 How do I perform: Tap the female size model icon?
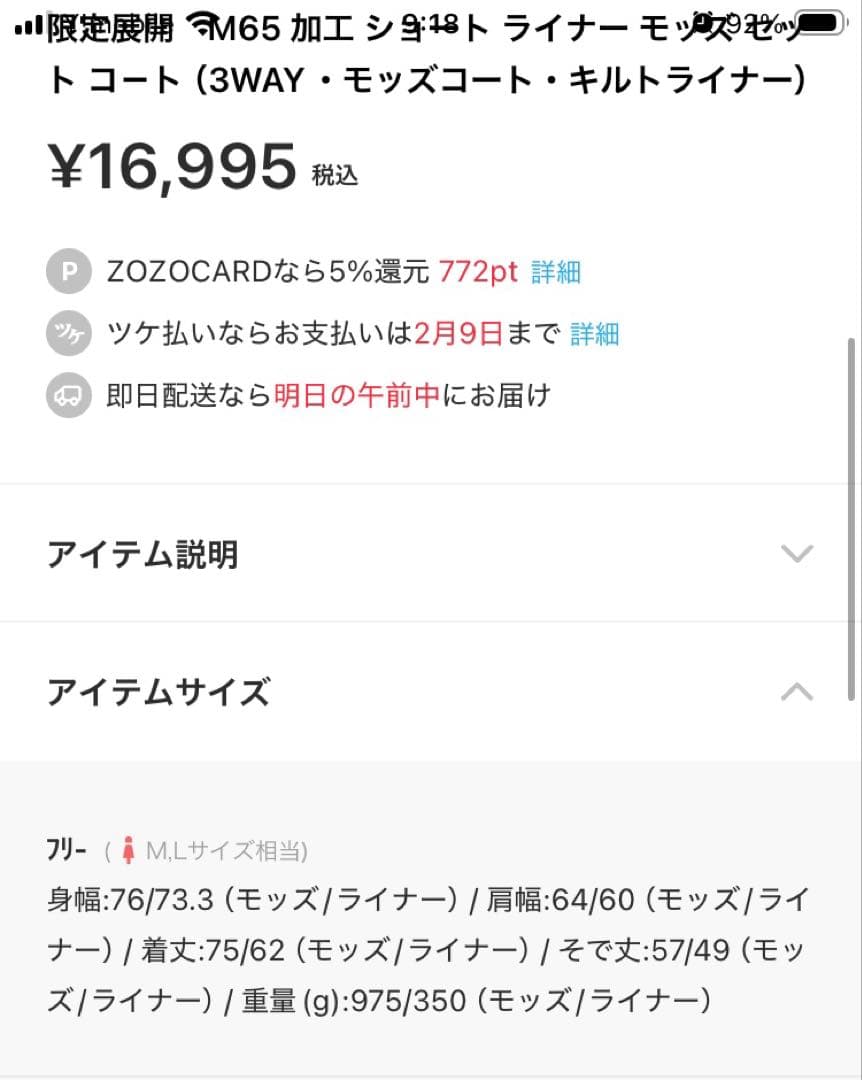(x=129, y=848)
